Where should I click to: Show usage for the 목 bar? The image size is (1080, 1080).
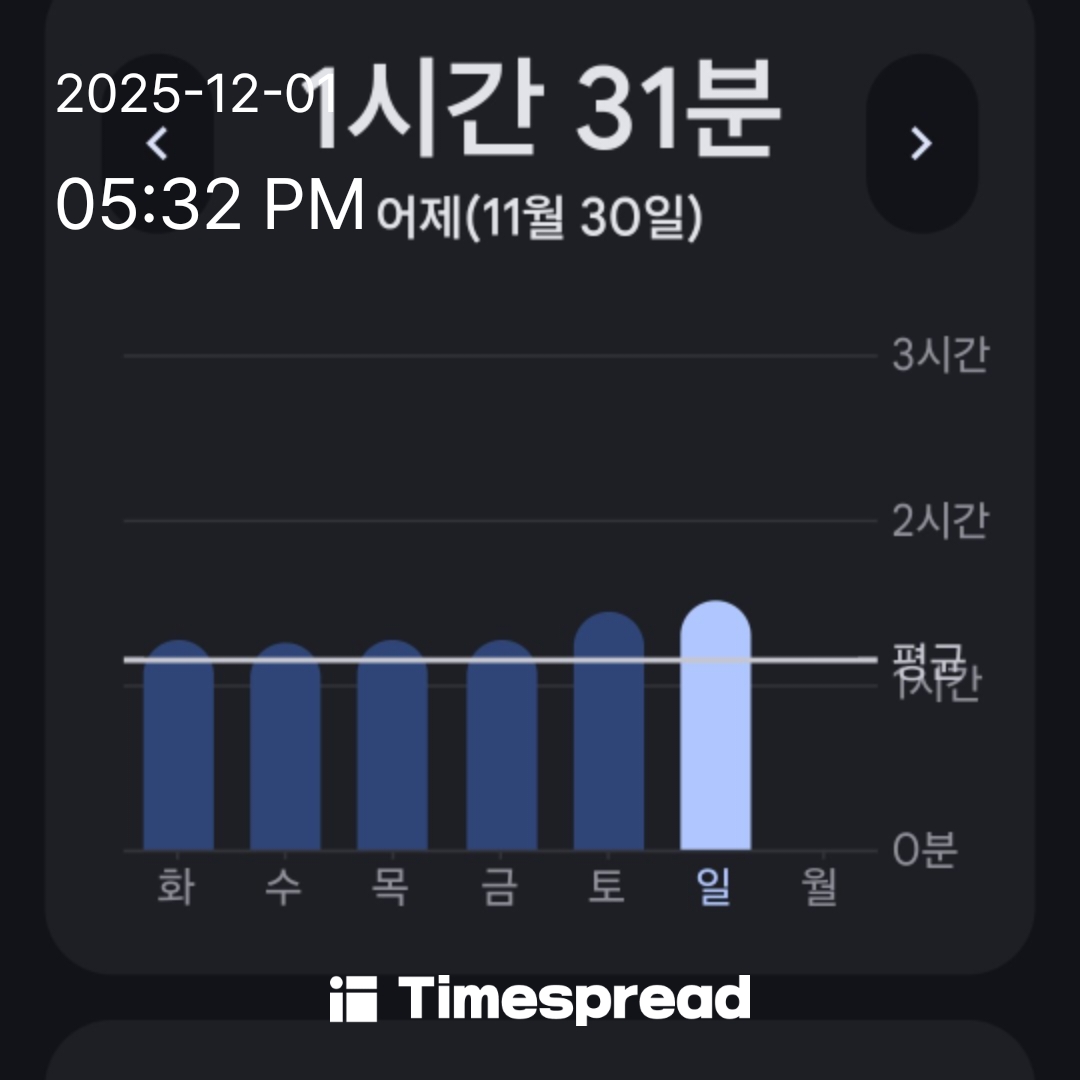(392, 750)
